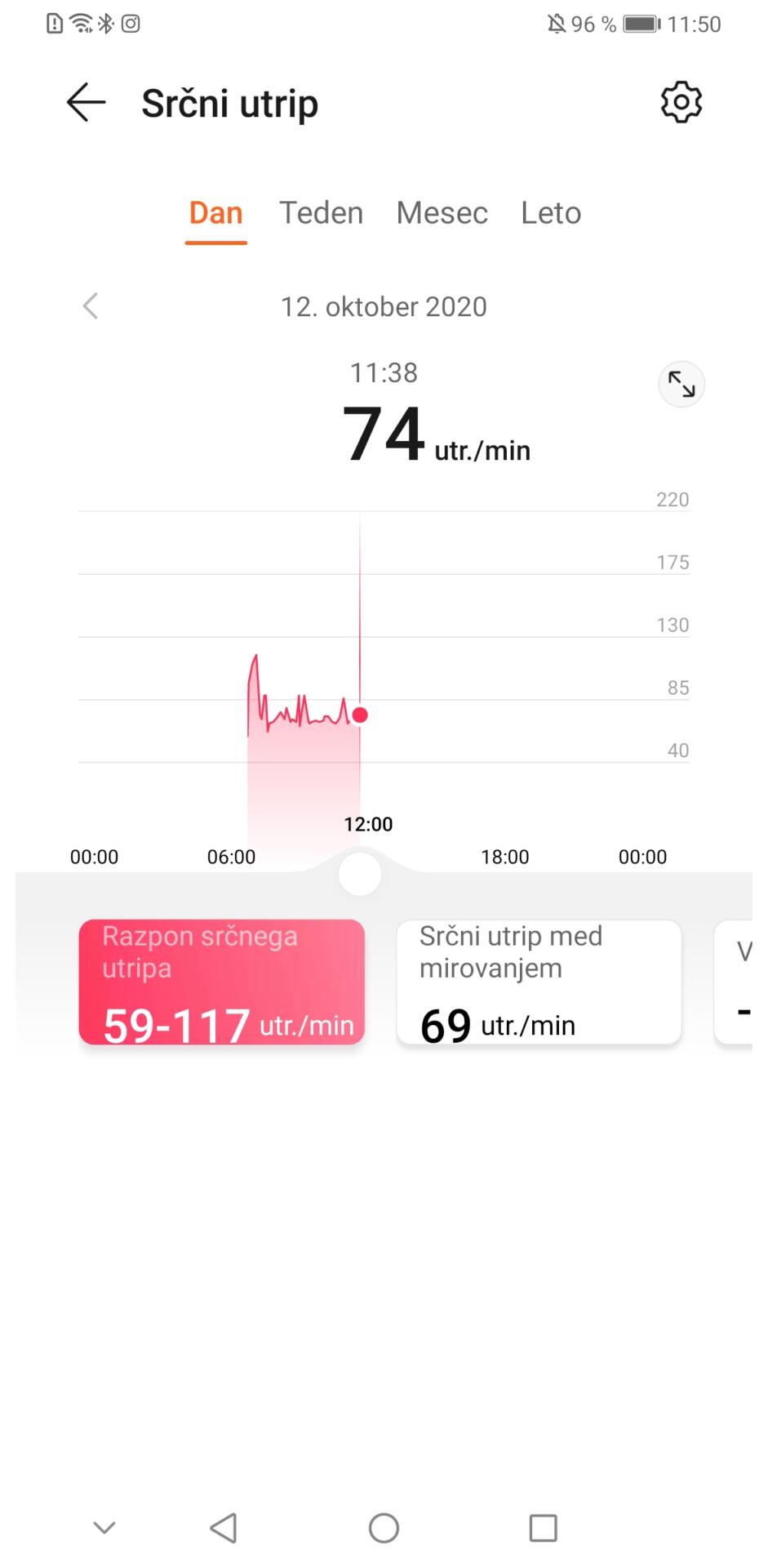The width and height of the screenshot is (768, 1568).
Task: Open Srčni utrip med mirovanjem card
Action: point(539,982)
